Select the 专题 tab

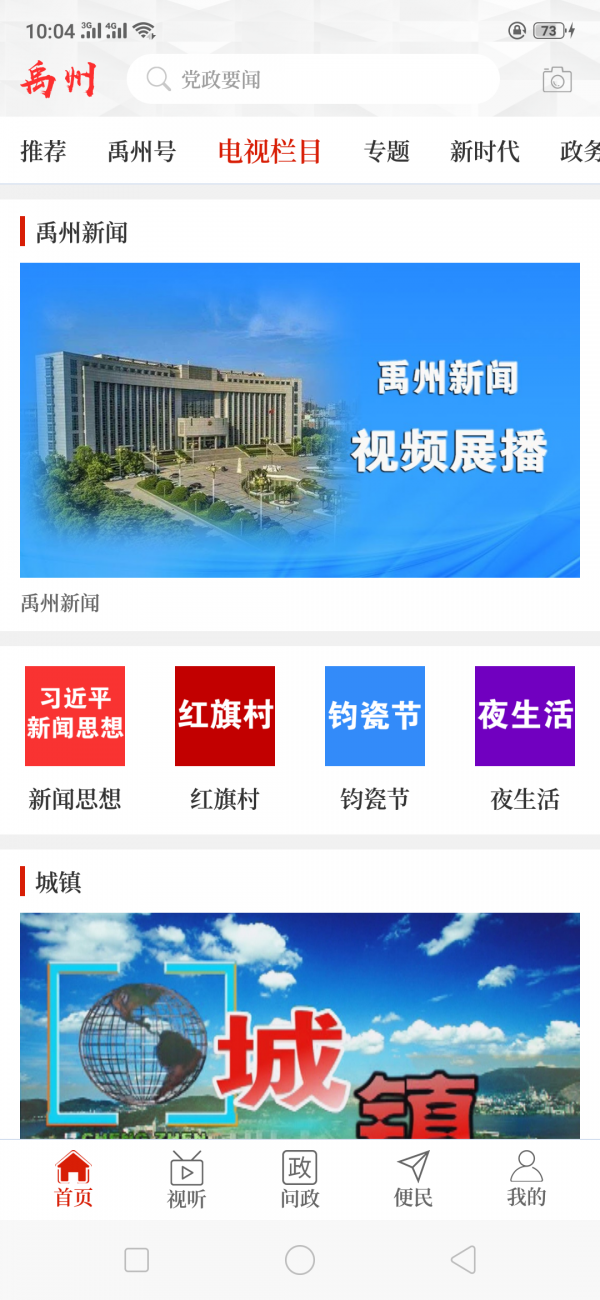coord(387,152)
